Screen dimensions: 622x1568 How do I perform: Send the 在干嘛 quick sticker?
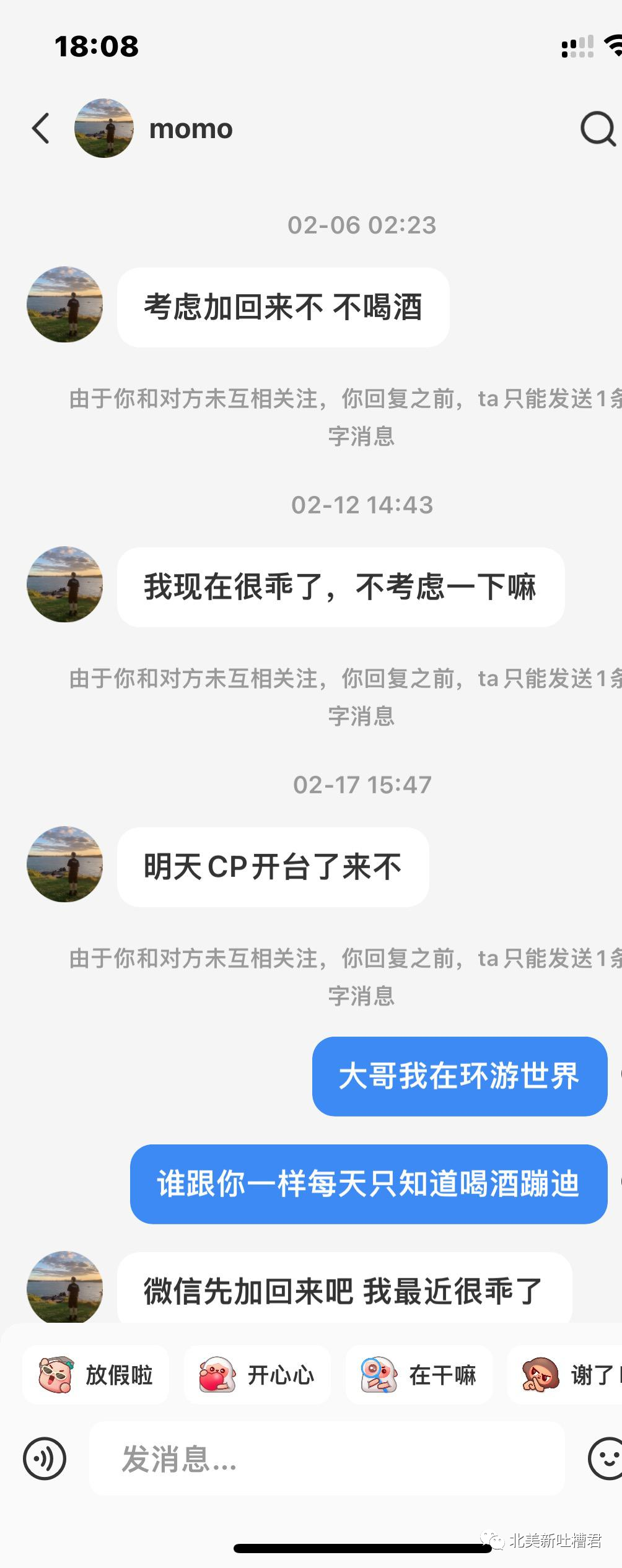(x=419, y=1375)
